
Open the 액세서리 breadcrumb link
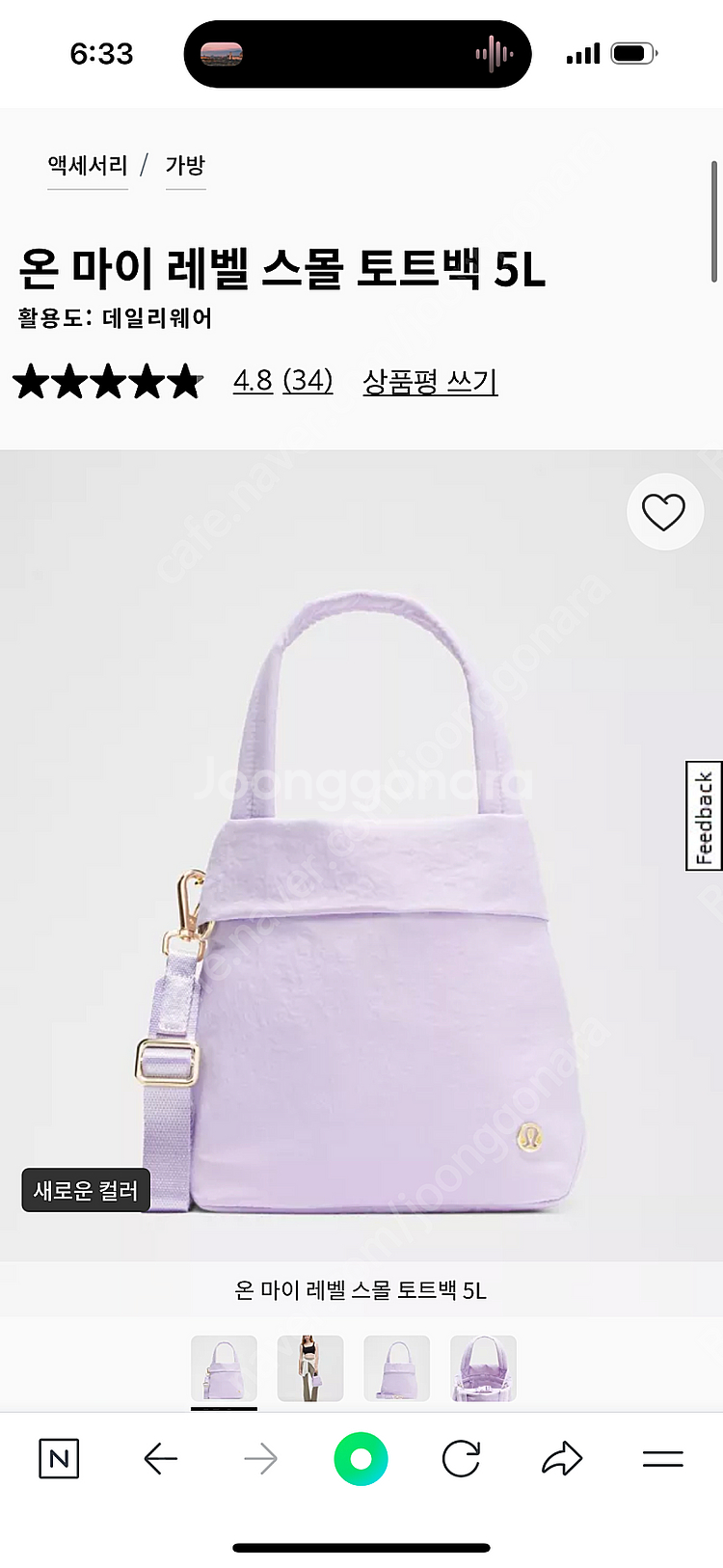[88, 166]
